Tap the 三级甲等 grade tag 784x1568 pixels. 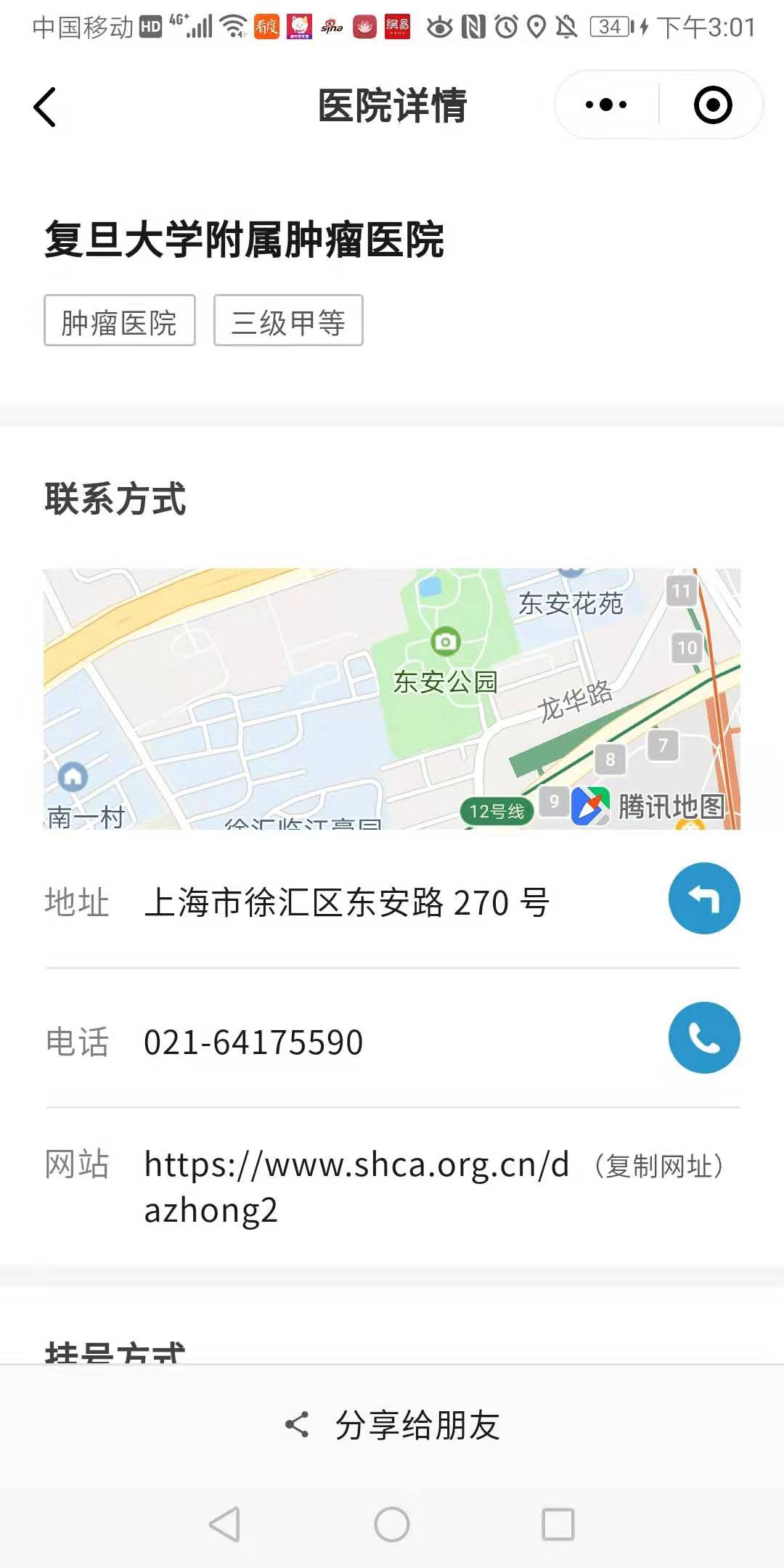287,322
